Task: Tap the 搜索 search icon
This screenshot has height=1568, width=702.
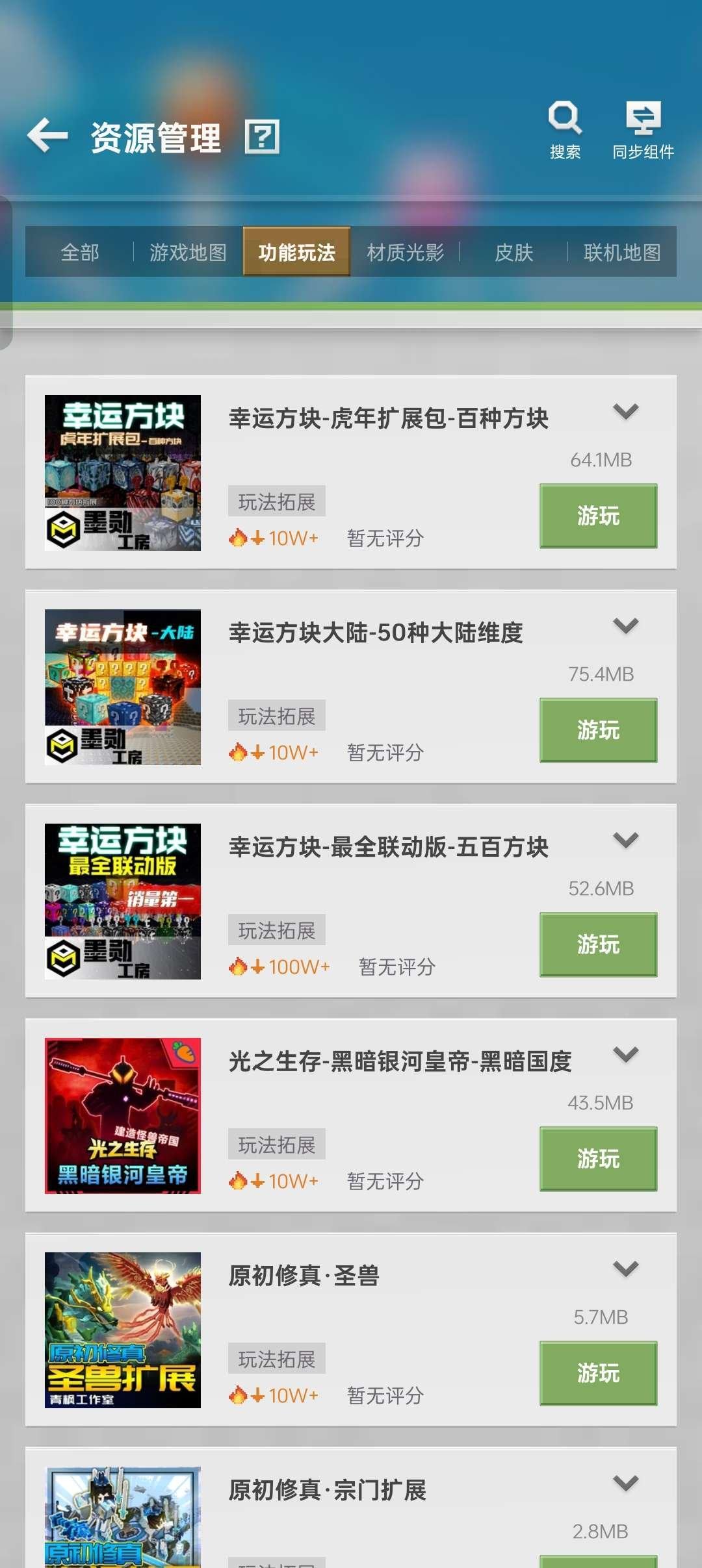Action: click(x=564, y=117)
